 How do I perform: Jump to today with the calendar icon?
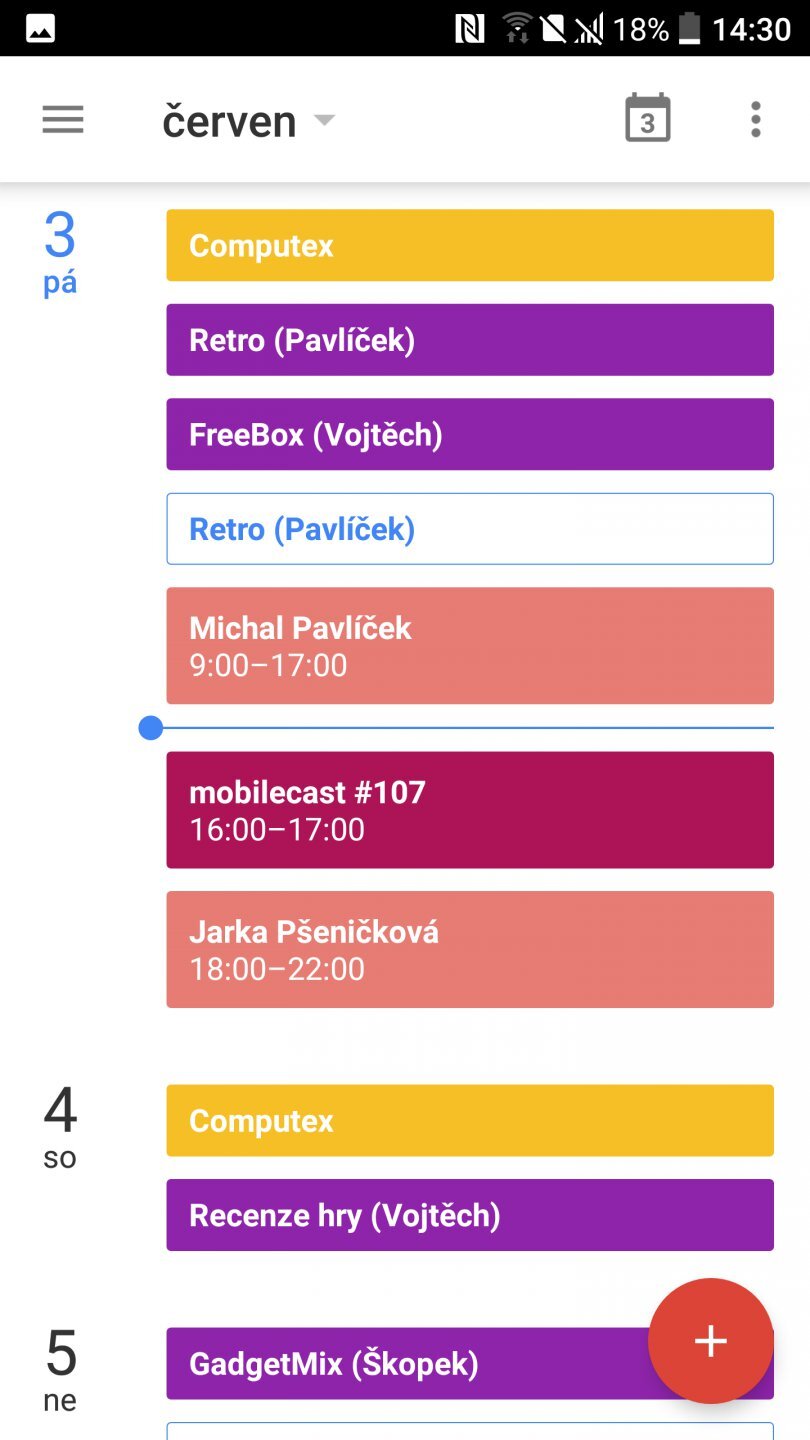[647, 120]
